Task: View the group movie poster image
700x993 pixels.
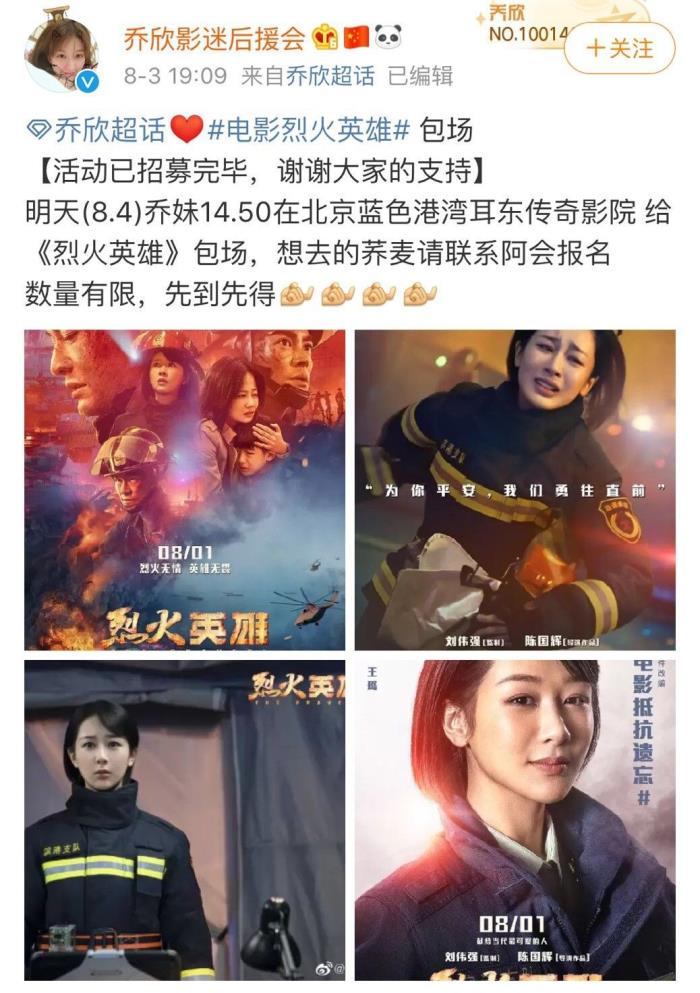Action: coord(185,490)
